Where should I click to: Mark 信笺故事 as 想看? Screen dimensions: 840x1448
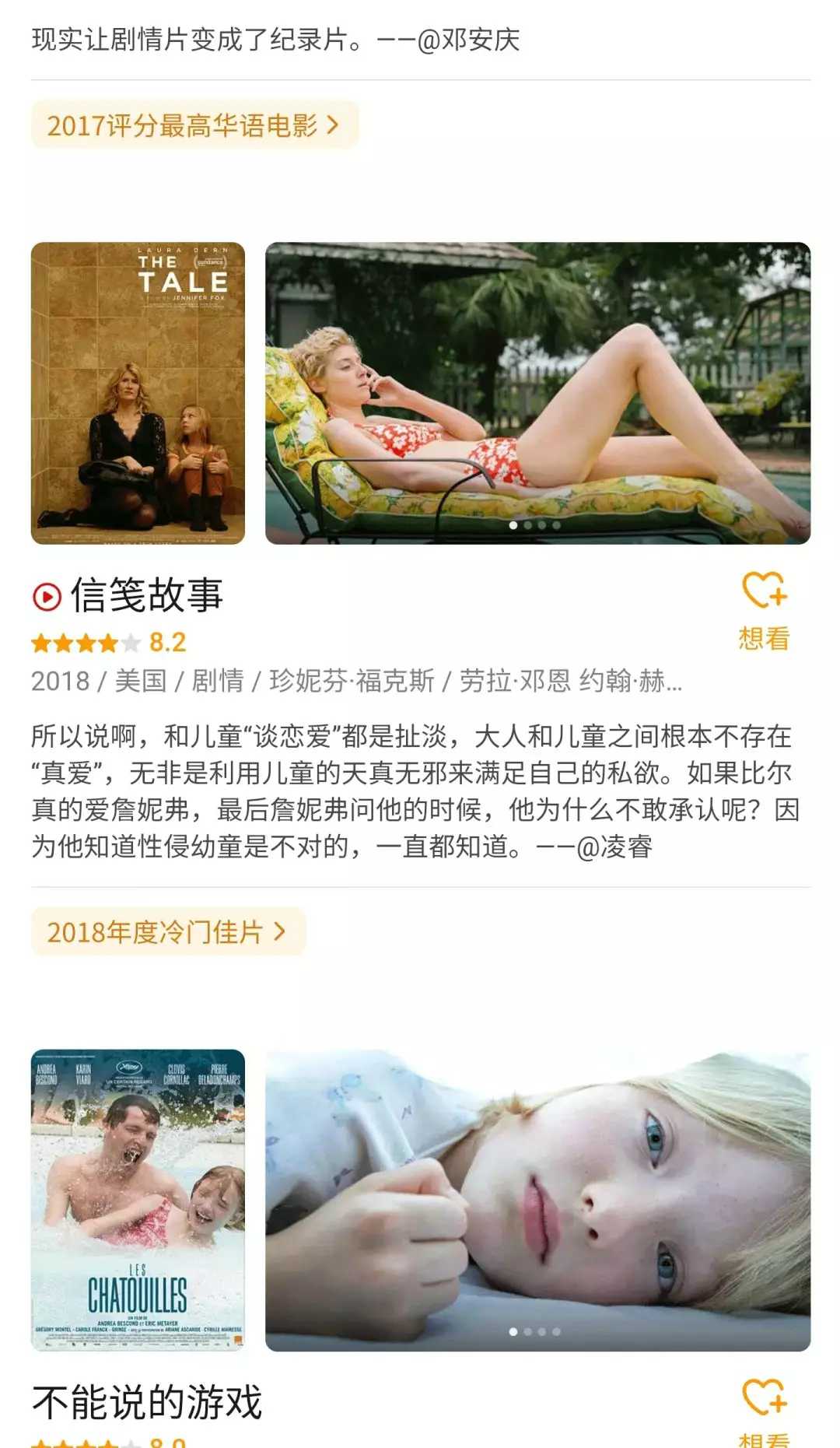point(764,608)
